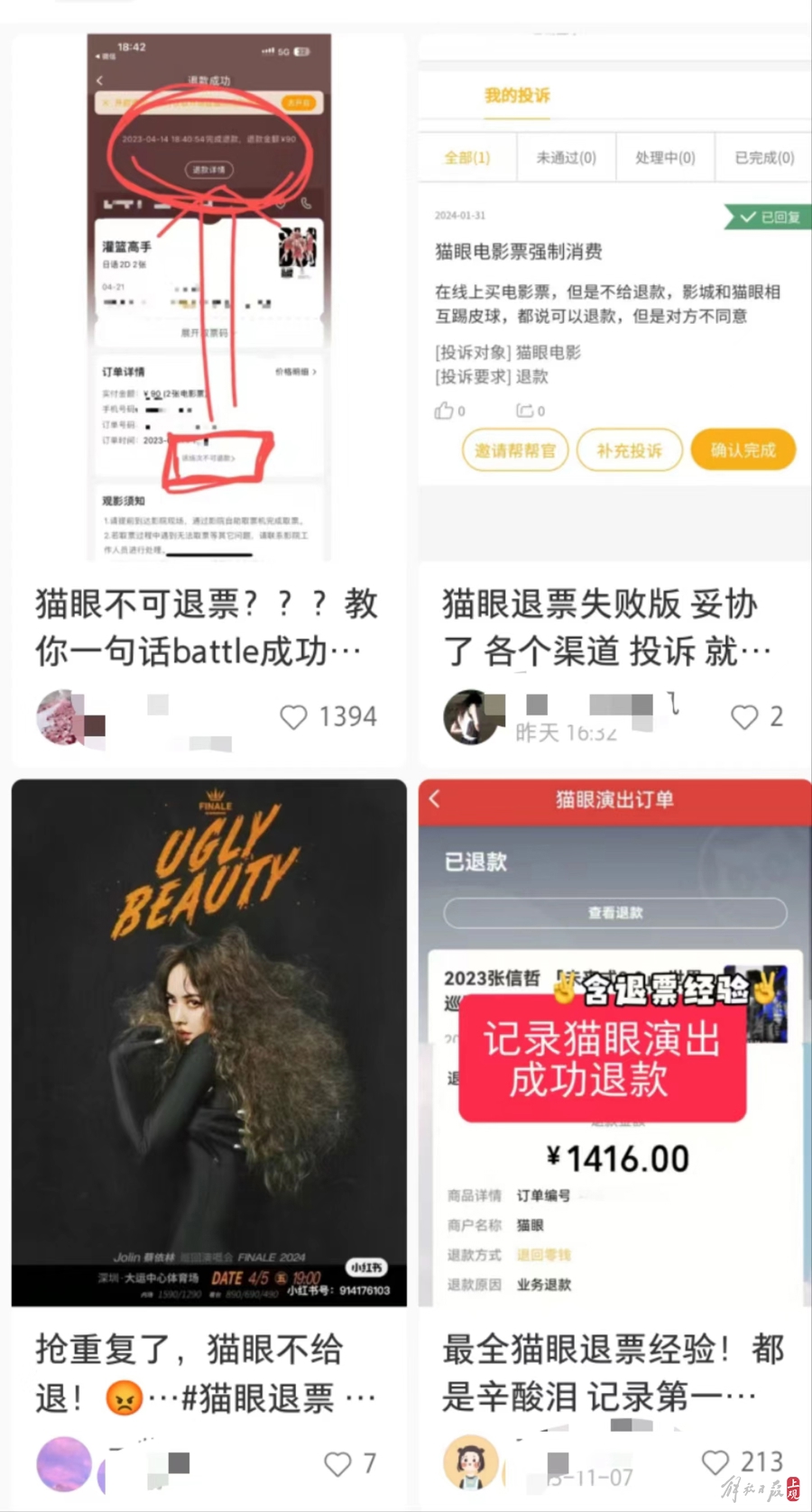Screen dimensions: 812x1512
Task: Open the post 猫眼退票失败版 妥协了
Action: point(606,626)
